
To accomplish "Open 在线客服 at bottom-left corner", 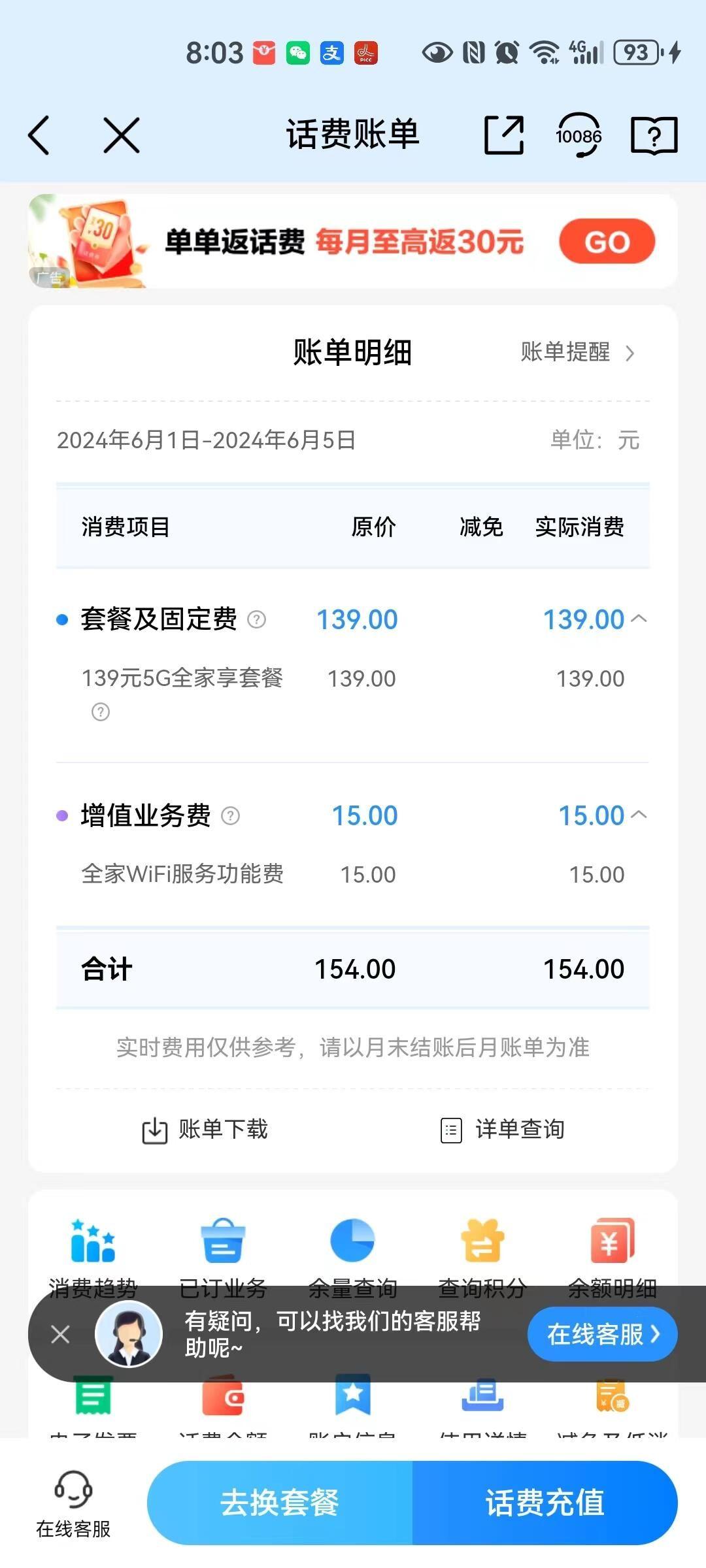I will (73, 1504).
